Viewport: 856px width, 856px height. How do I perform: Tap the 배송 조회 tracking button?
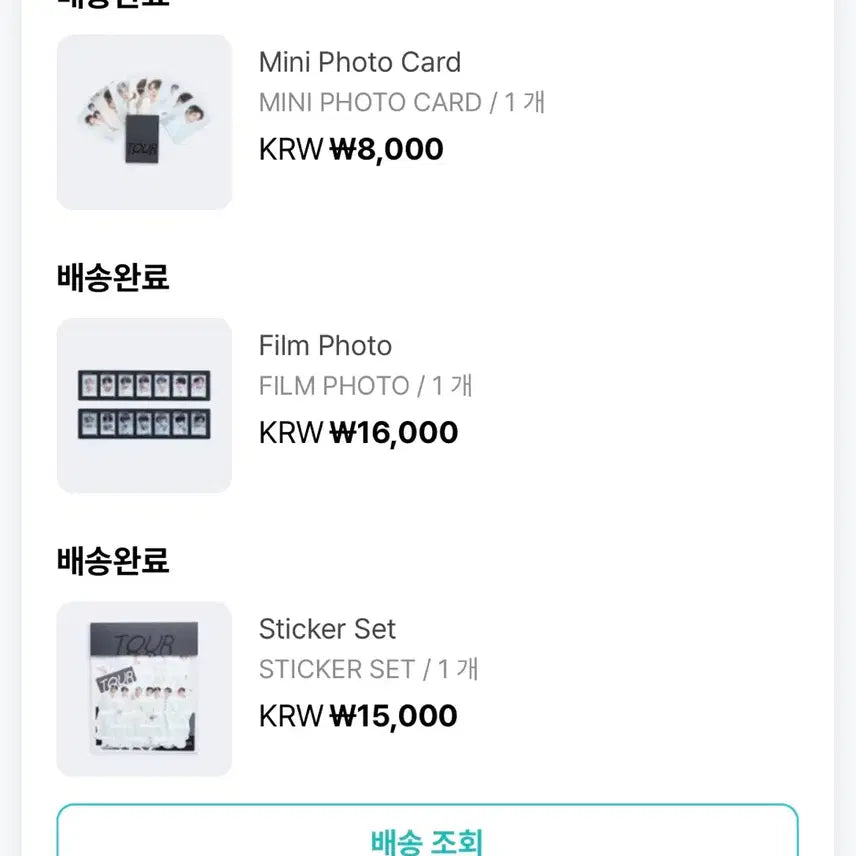pos(427,836)
